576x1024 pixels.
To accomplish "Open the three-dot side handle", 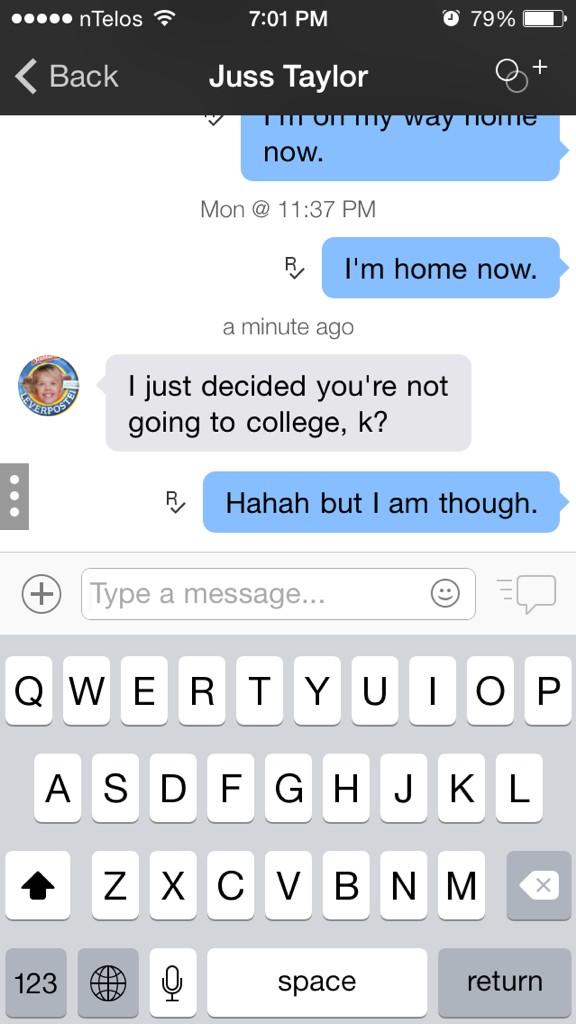I will click(x=14, y=496).
